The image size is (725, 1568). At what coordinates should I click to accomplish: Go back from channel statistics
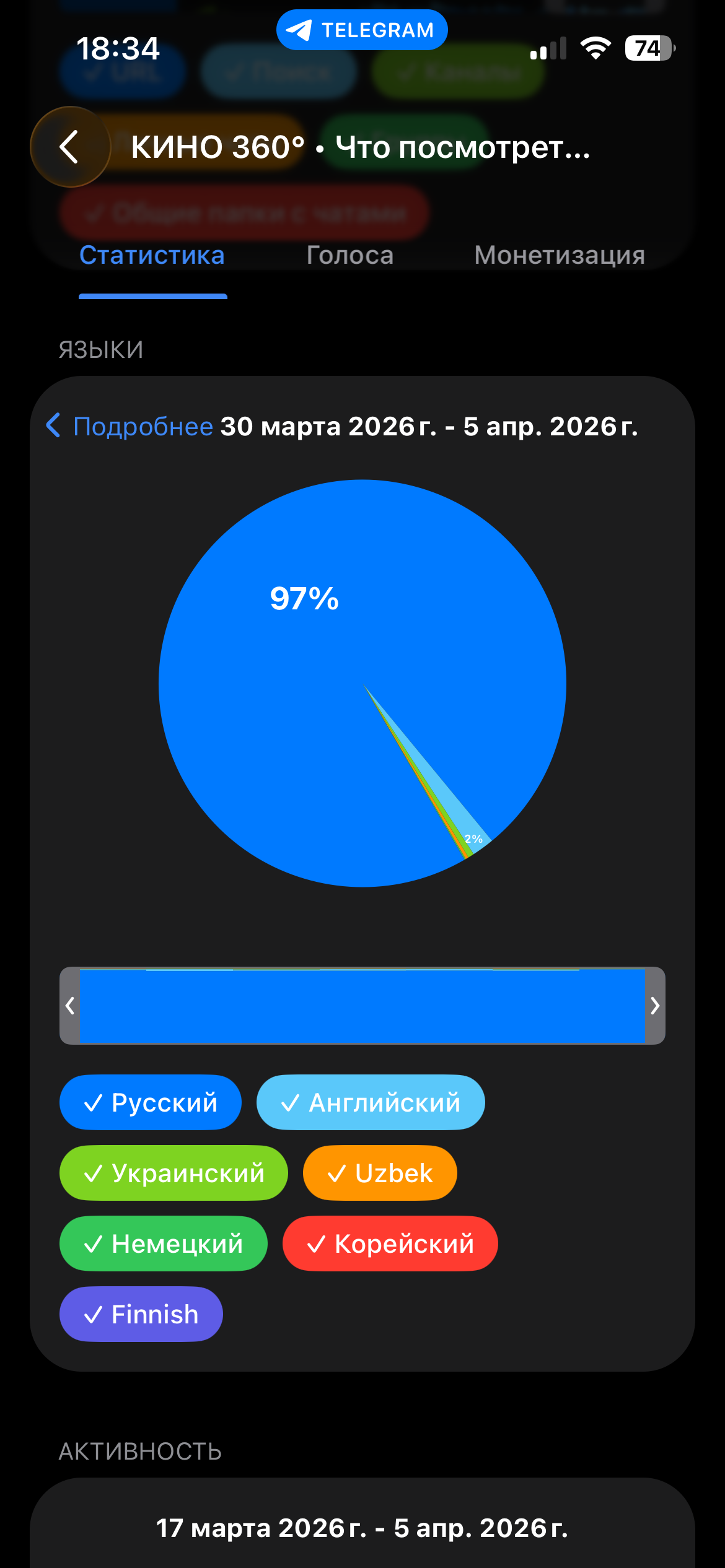70,147
